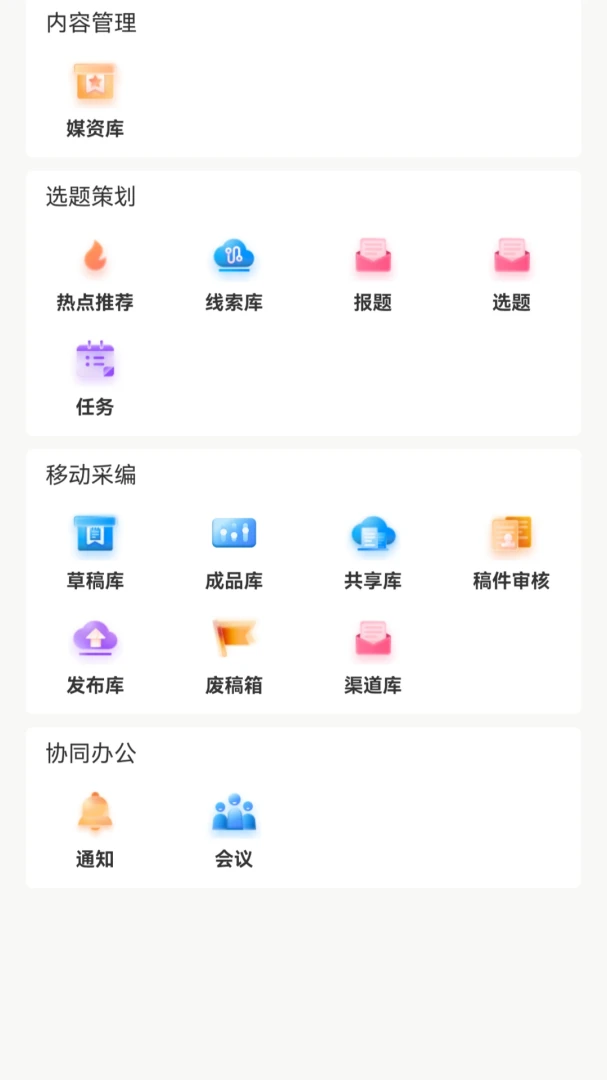Open the 共享库 item

pos(373,552)
